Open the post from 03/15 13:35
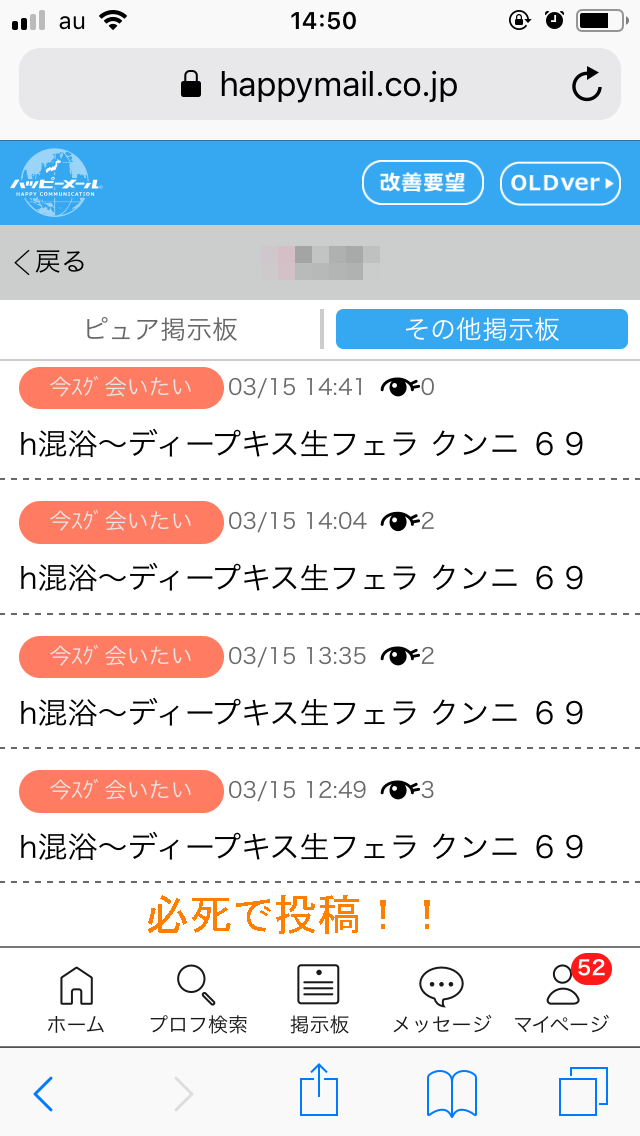The width and height of the screenshot is (640, 1136). pyautogui.click(x=301, y=712)
